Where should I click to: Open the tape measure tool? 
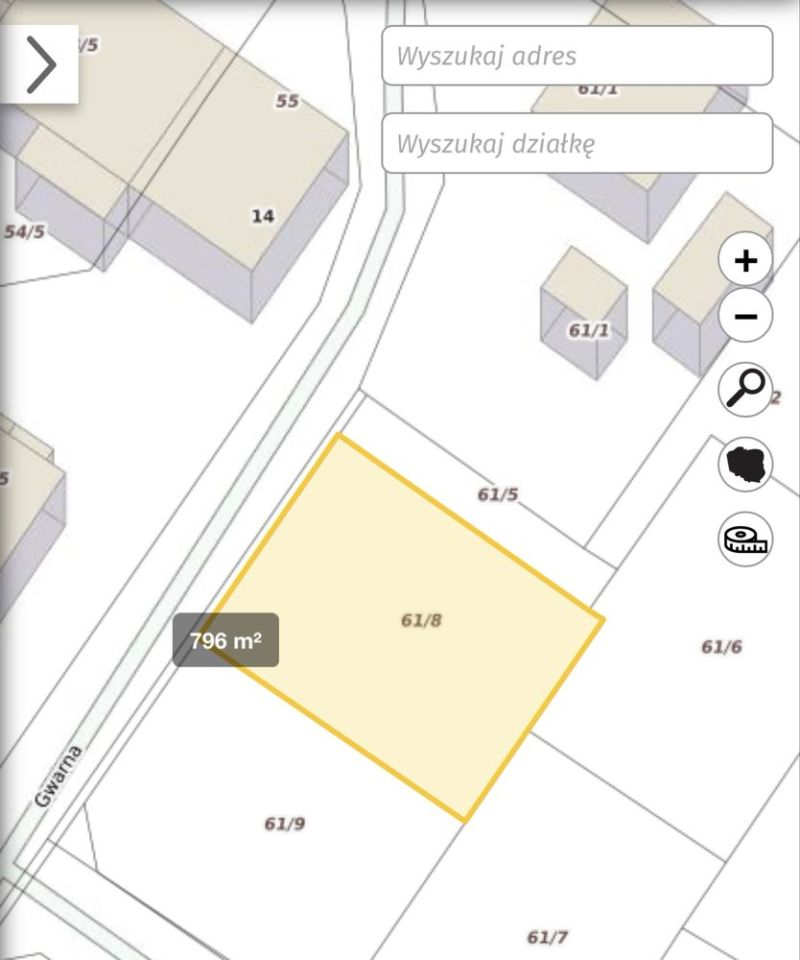[745, 540]
